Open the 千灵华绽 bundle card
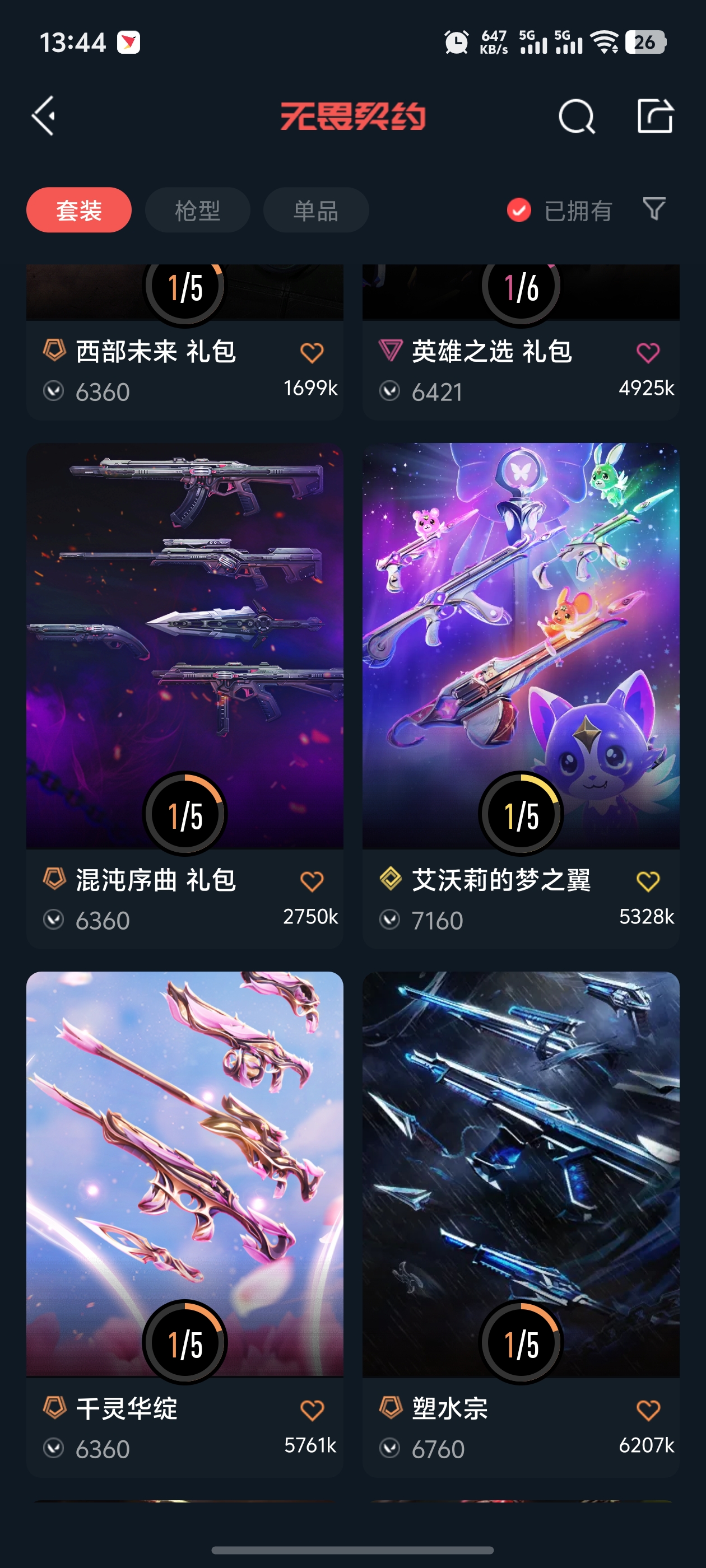 coord(184,1174)
